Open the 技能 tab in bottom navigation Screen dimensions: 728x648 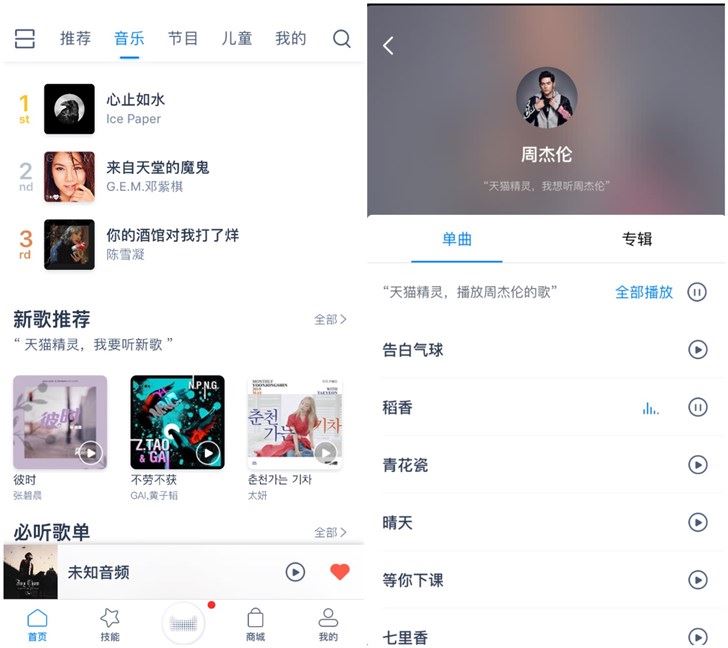point(110,625)
